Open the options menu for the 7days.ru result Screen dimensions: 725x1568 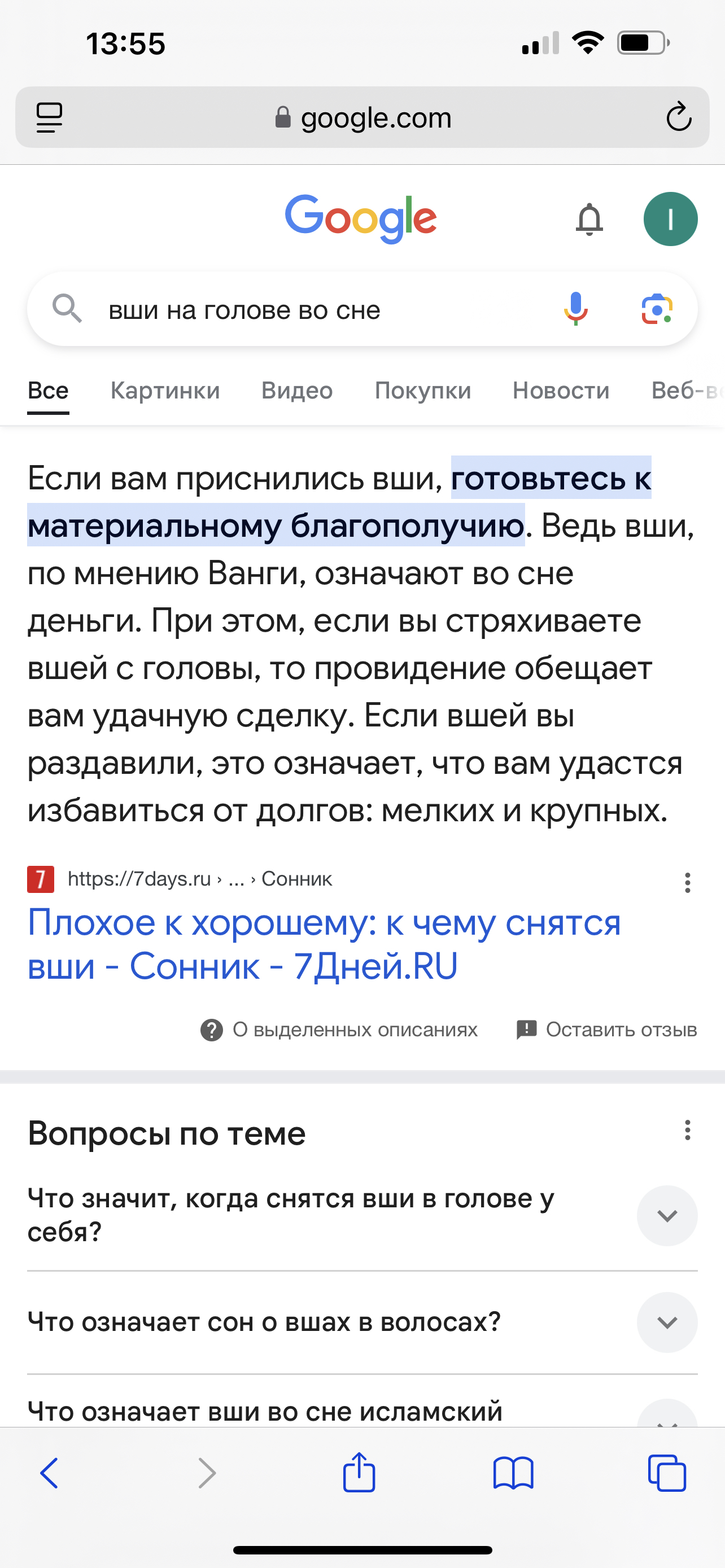pyautogui.click(x=687, y=882)
